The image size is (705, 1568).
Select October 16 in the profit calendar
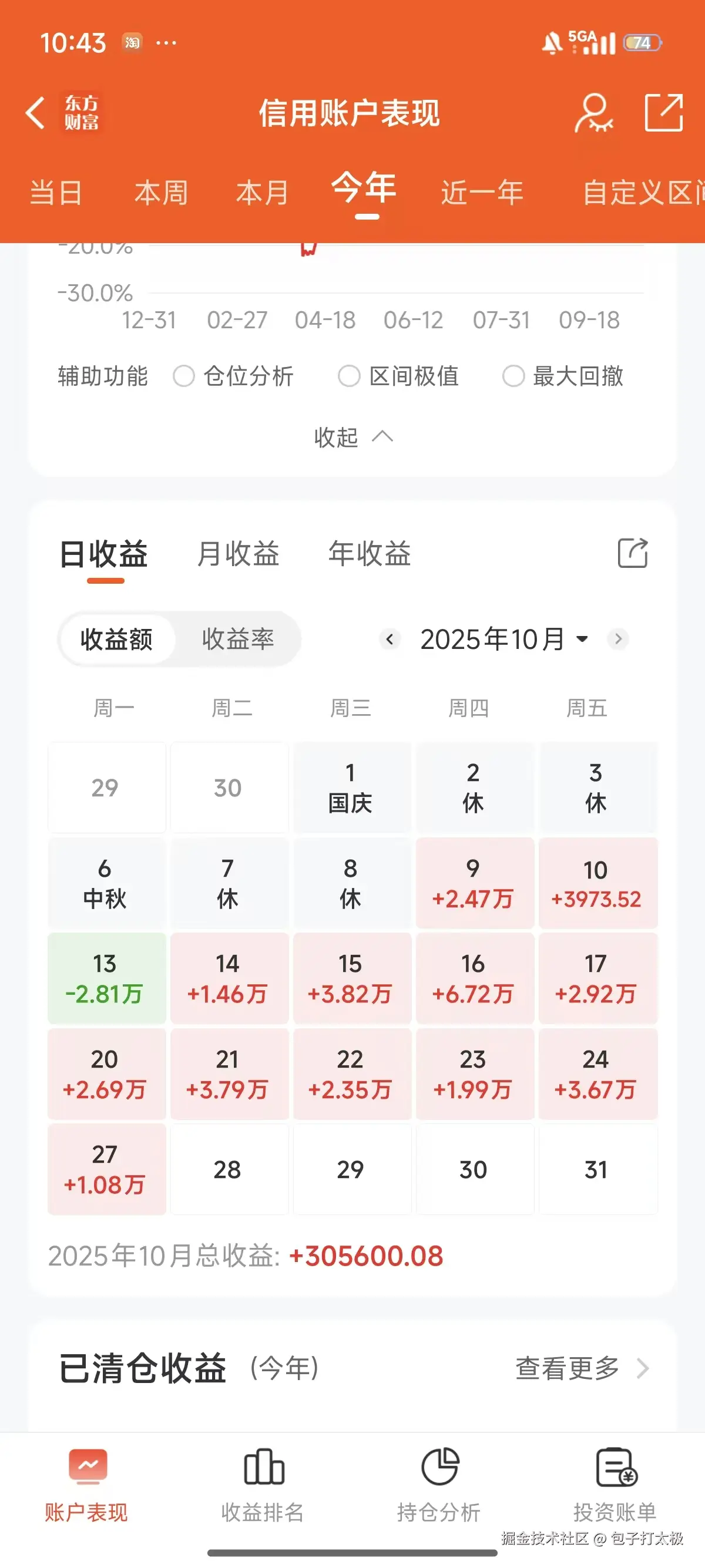(475, 979)
